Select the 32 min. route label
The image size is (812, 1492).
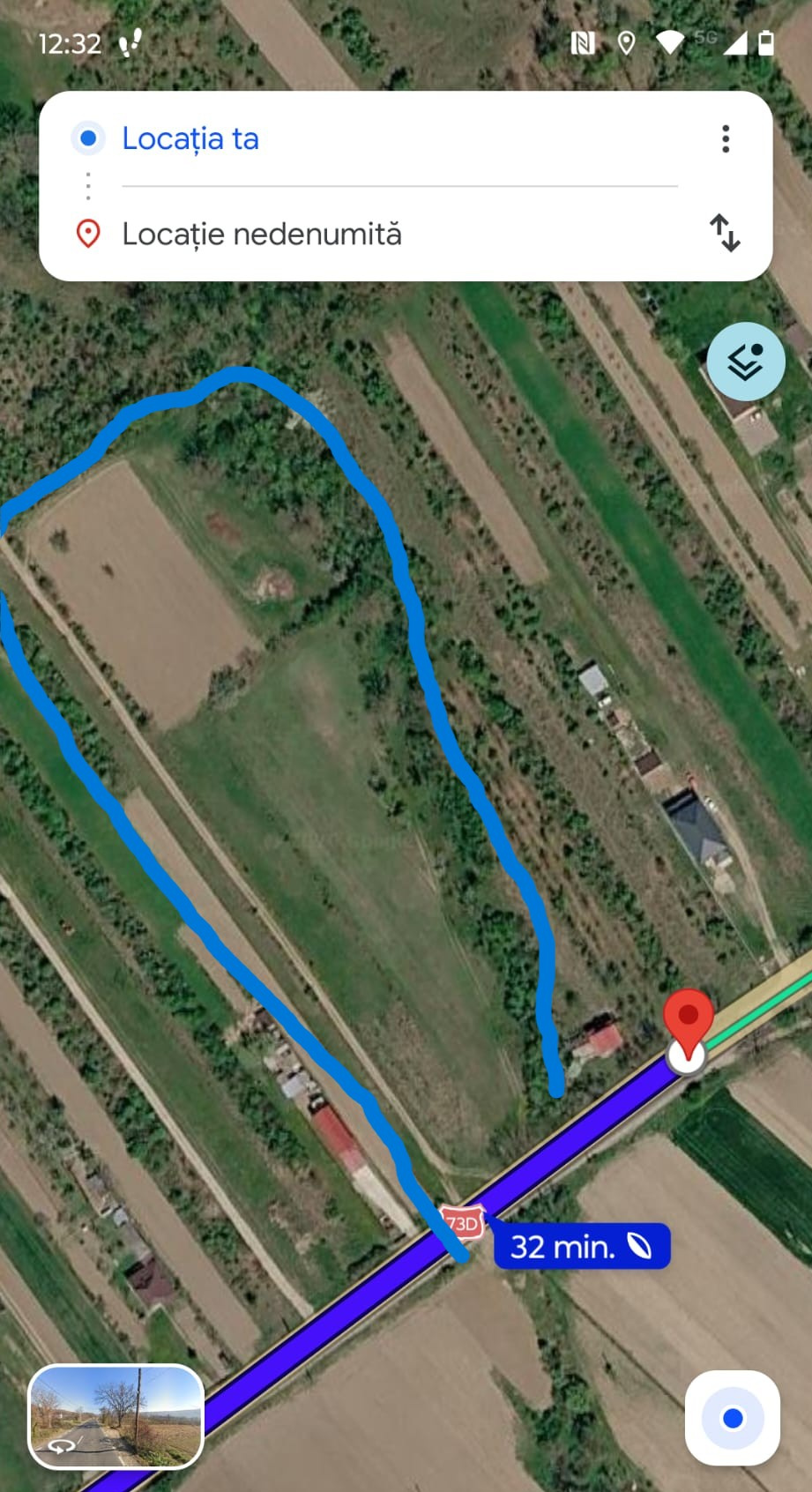click(x=582, y=1246)
